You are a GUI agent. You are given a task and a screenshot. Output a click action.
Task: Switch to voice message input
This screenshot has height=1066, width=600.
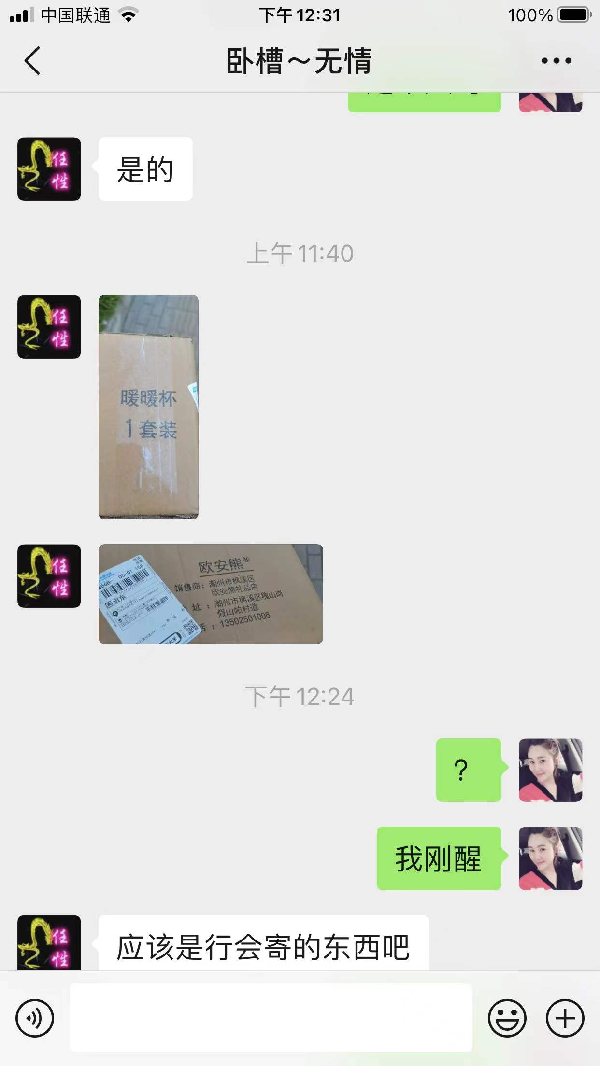pos(34,1018)
